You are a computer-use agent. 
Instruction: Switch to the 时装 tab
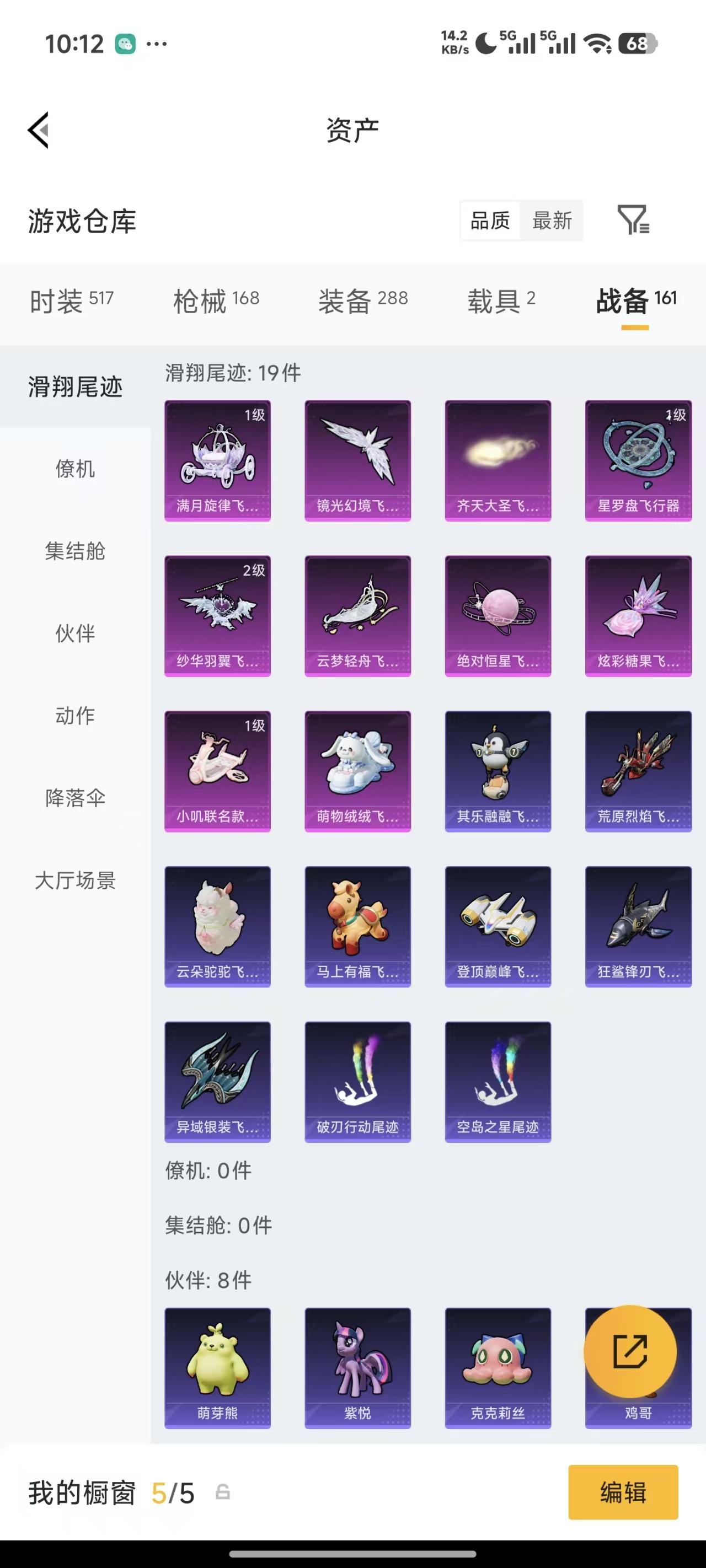coord(71,300)
